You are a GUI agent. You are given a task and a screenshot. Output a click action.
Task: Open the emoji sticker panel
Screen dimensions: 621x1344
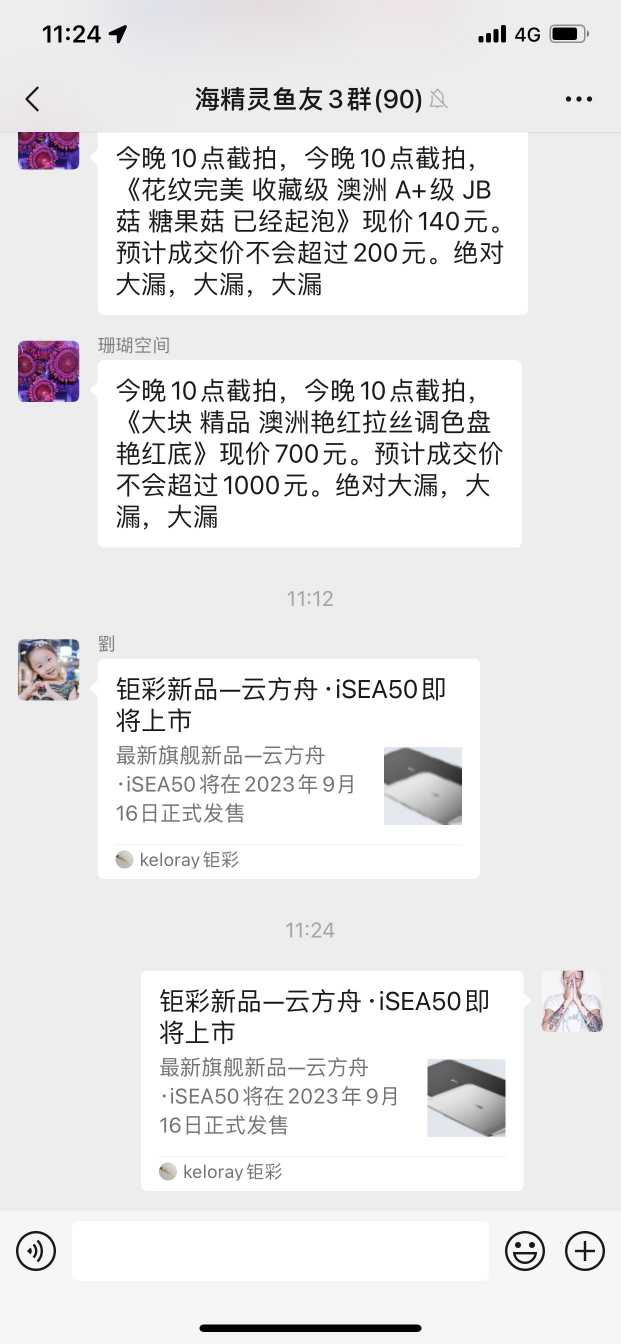point(525,1251)
